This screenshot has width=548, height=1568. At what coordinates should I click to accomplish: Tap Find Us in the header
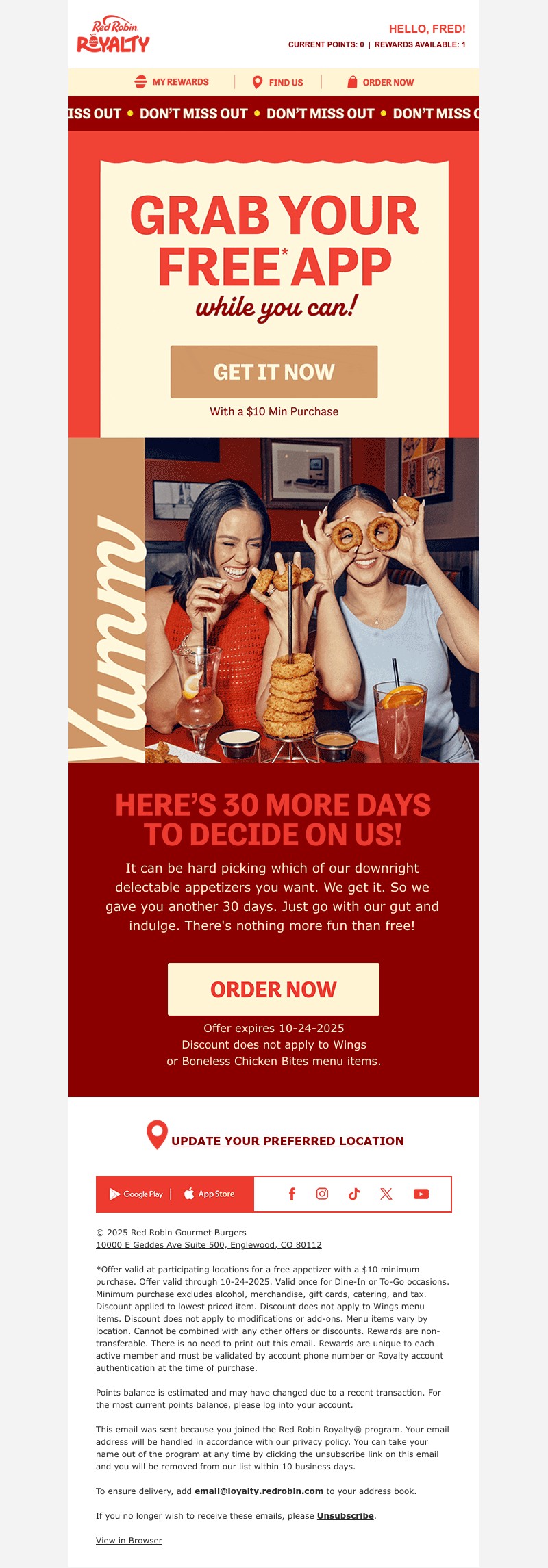[x=278, y=82]
